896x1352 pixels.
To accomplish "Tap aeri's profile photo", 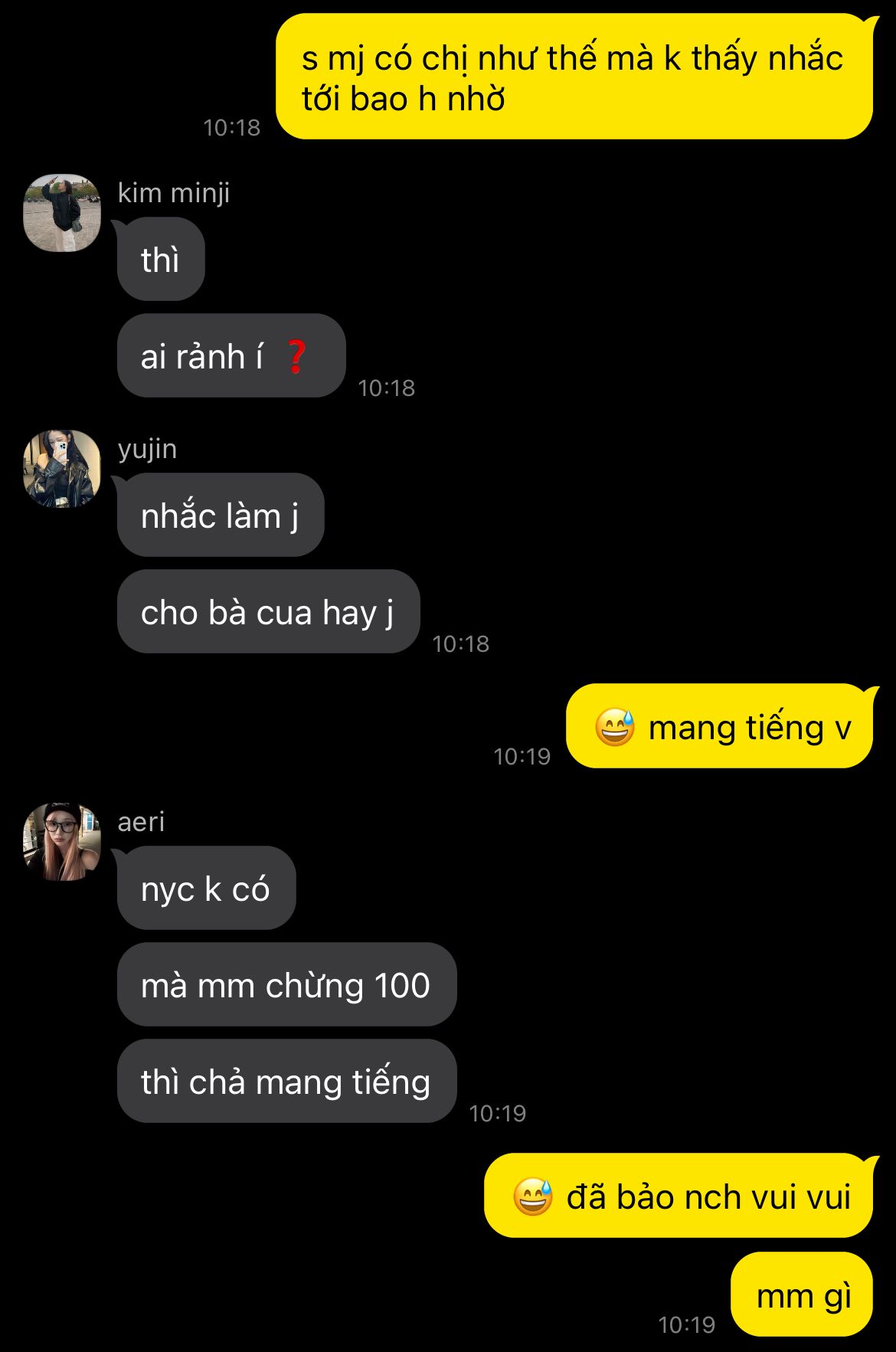I will click(62, 842).
